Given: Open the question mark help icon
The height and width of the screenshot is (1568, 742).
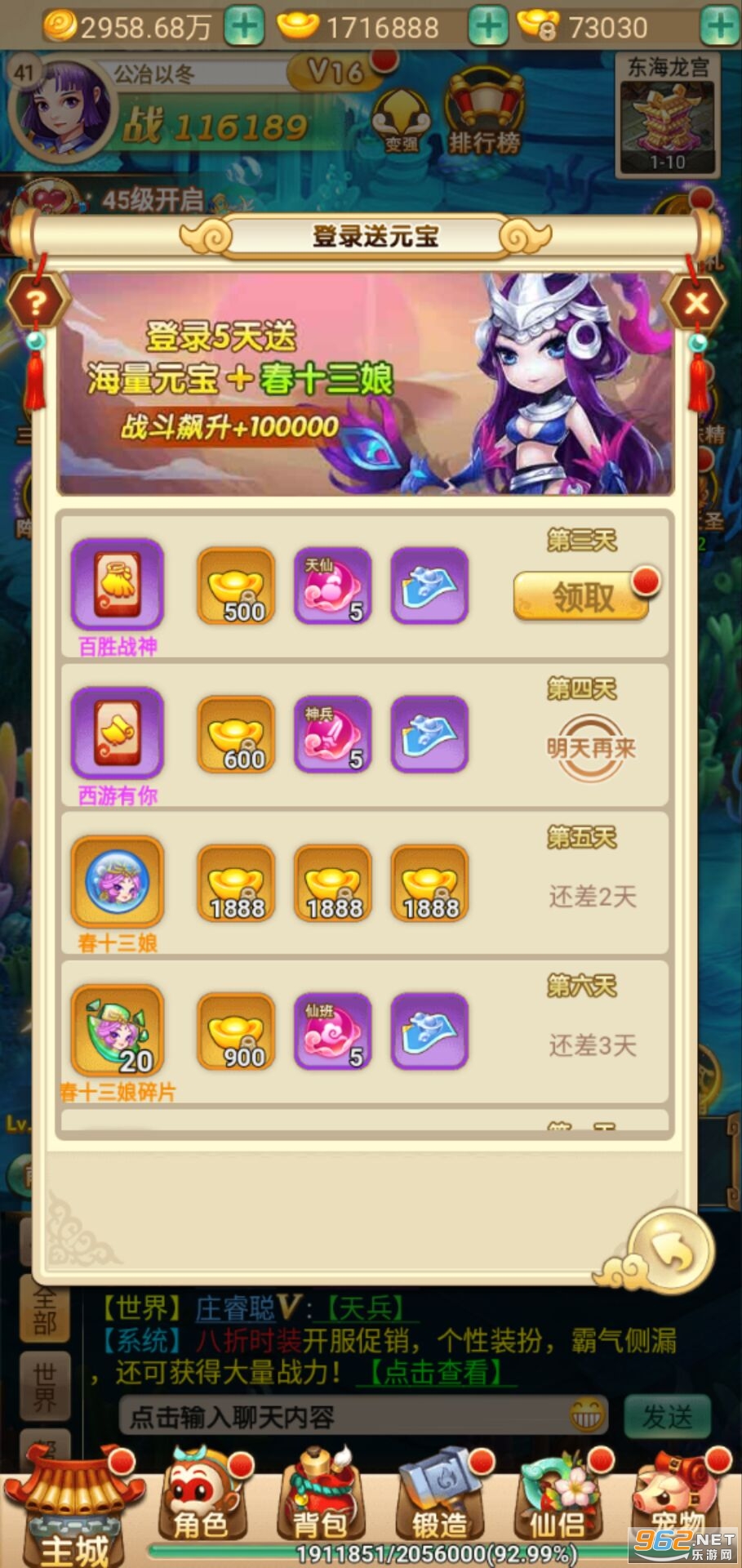Looking at the screenshot, I should 36,304.
